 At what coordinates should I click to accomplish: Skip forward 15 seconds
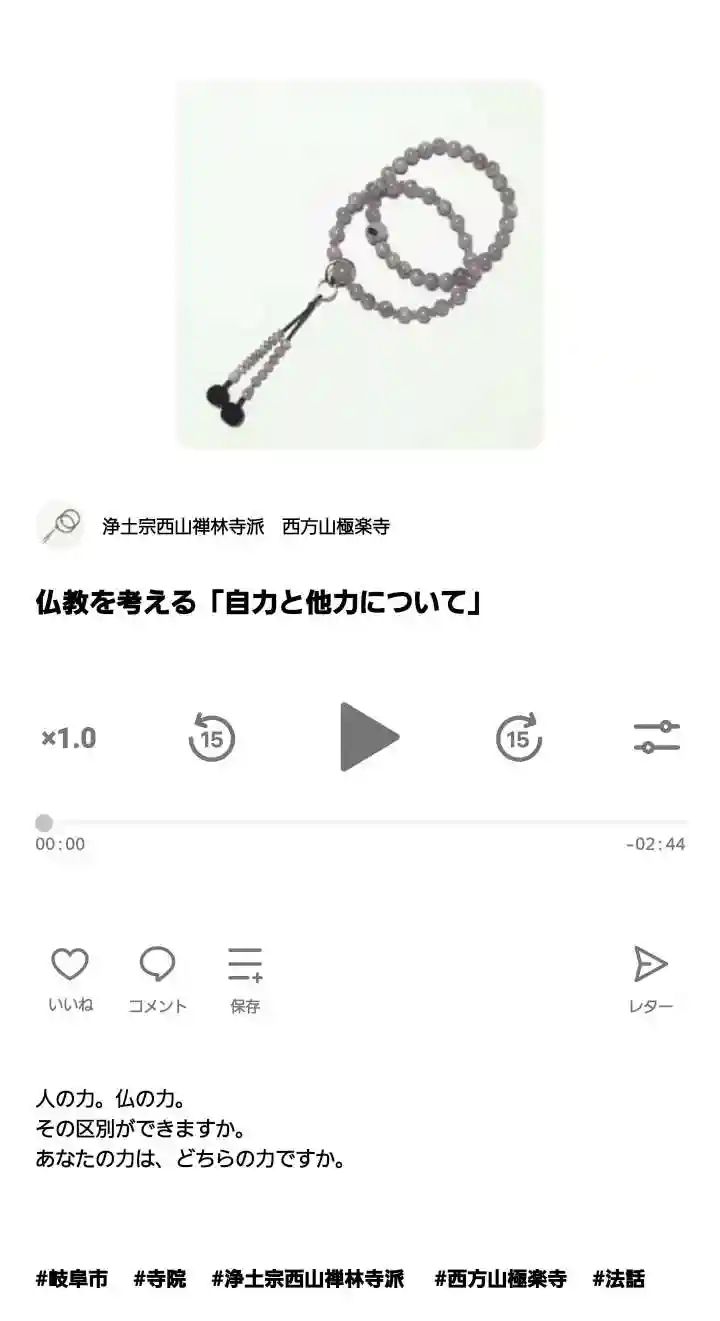point(518,738)
